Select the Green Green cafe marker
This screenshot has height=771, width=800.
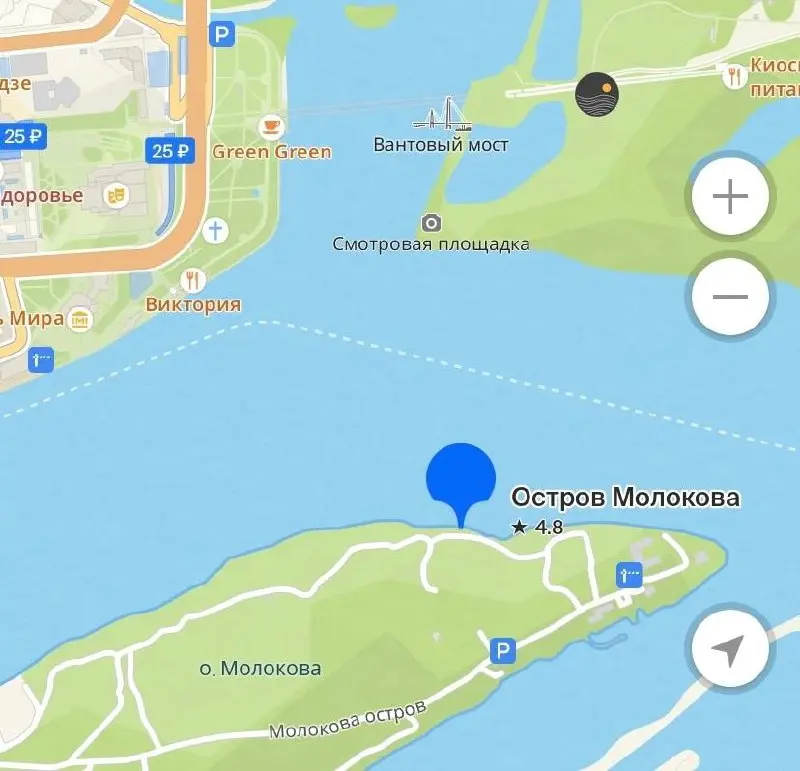pos(270,127)
